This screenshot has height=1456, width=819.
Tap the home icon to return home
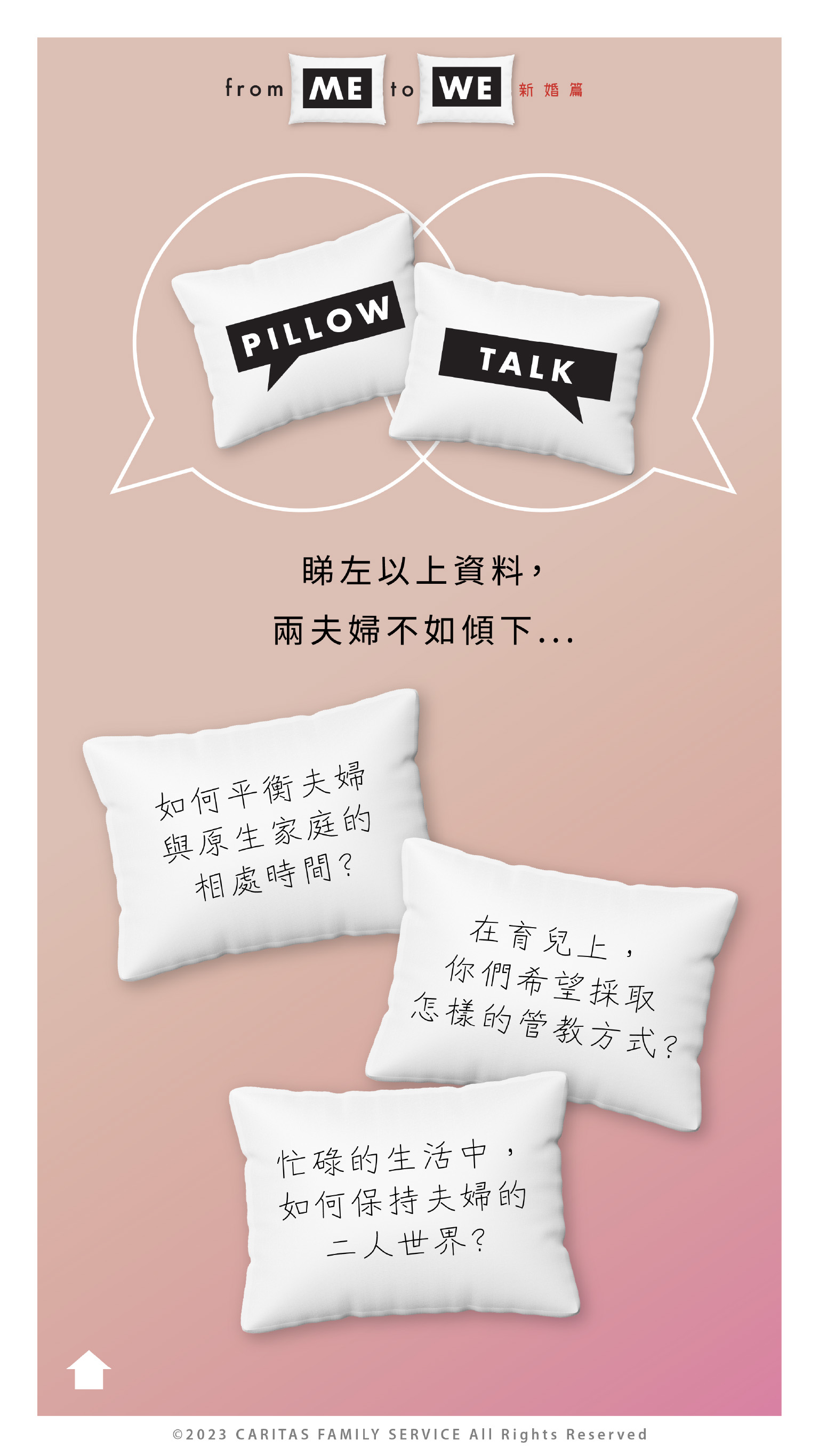[89, 1370]
